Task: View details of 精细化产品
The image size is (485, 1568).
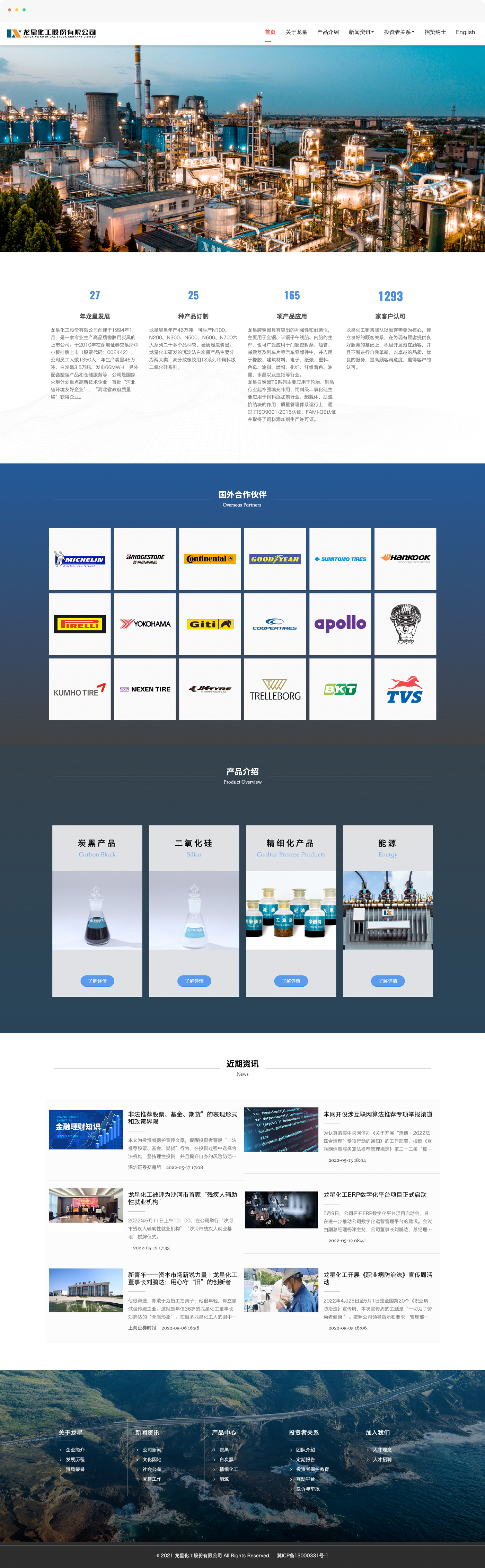Action: tap(291, 981)
